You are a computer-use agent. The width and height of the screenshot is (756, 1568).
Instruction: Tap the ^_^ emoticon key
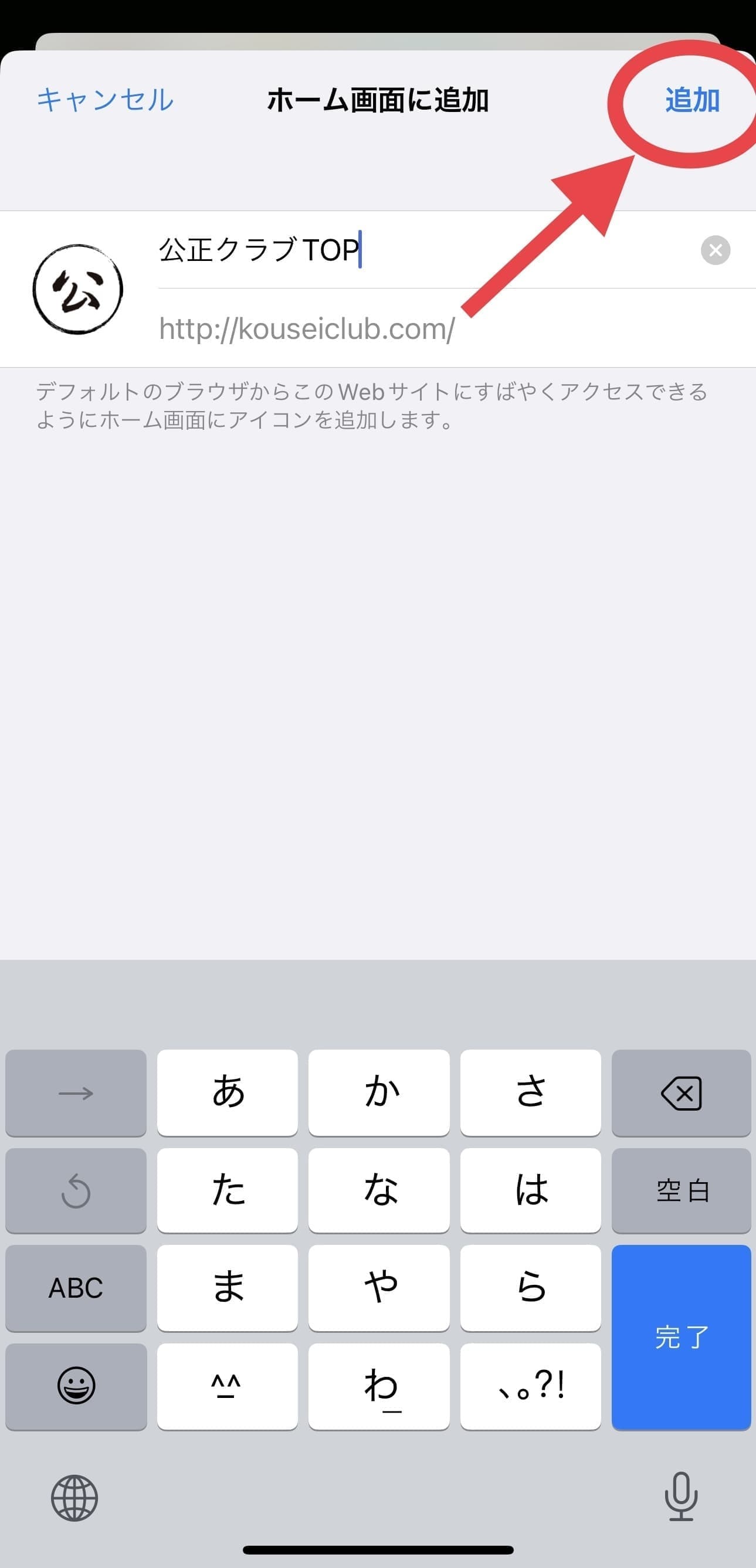[x=228, y=1386]
